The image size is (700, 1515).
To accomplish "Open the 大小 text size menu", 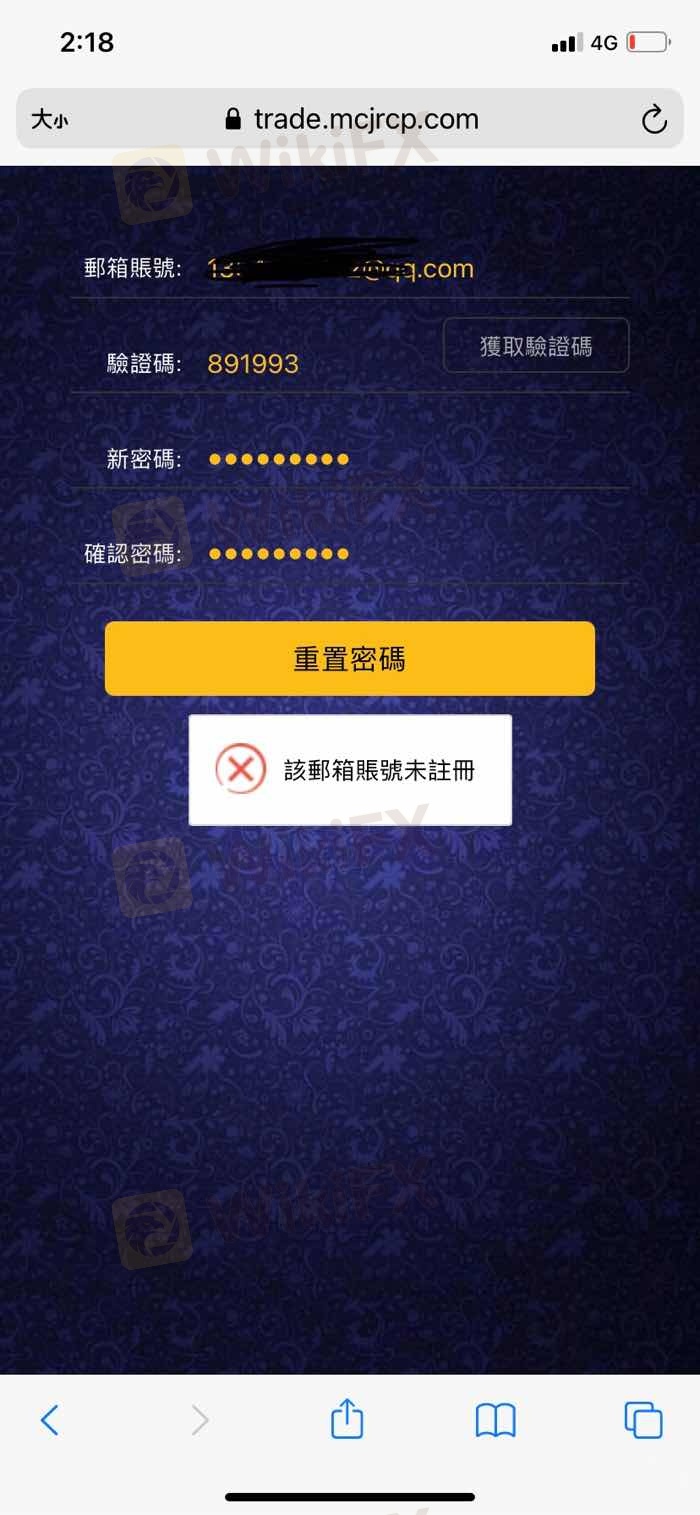I will click(50, 120).
